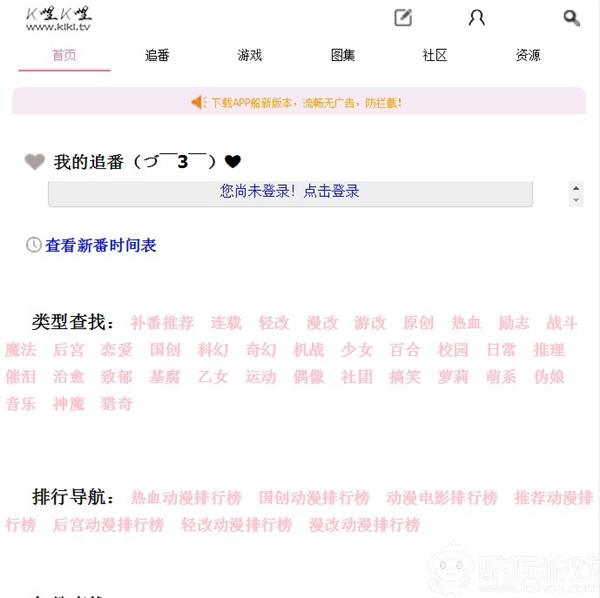Go to the 社区 tab
The width and height of the screenshot is (600, 598).
pos(435,56)
